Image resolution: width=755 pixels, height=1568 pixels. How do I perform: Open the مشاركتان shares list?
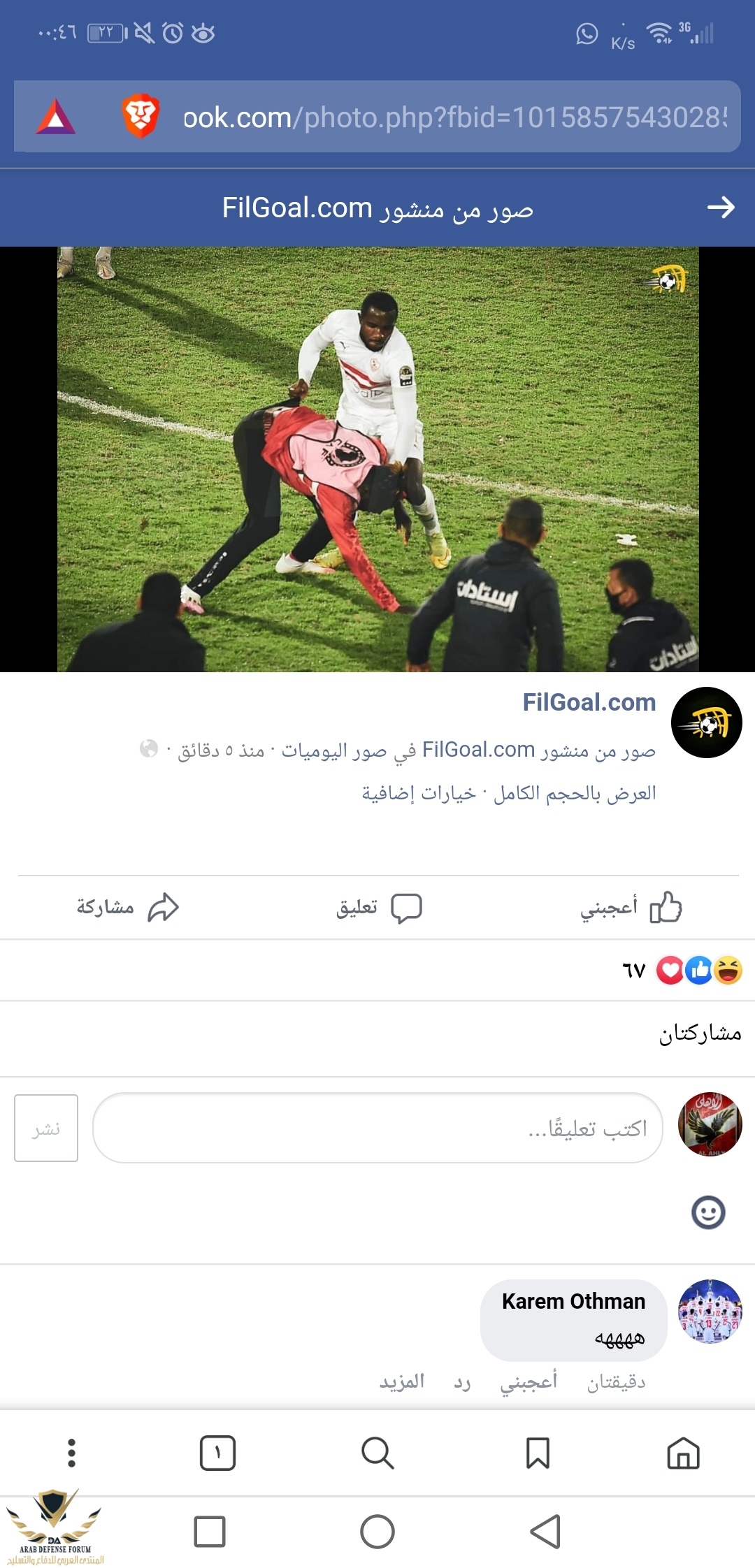point(700,1033)
